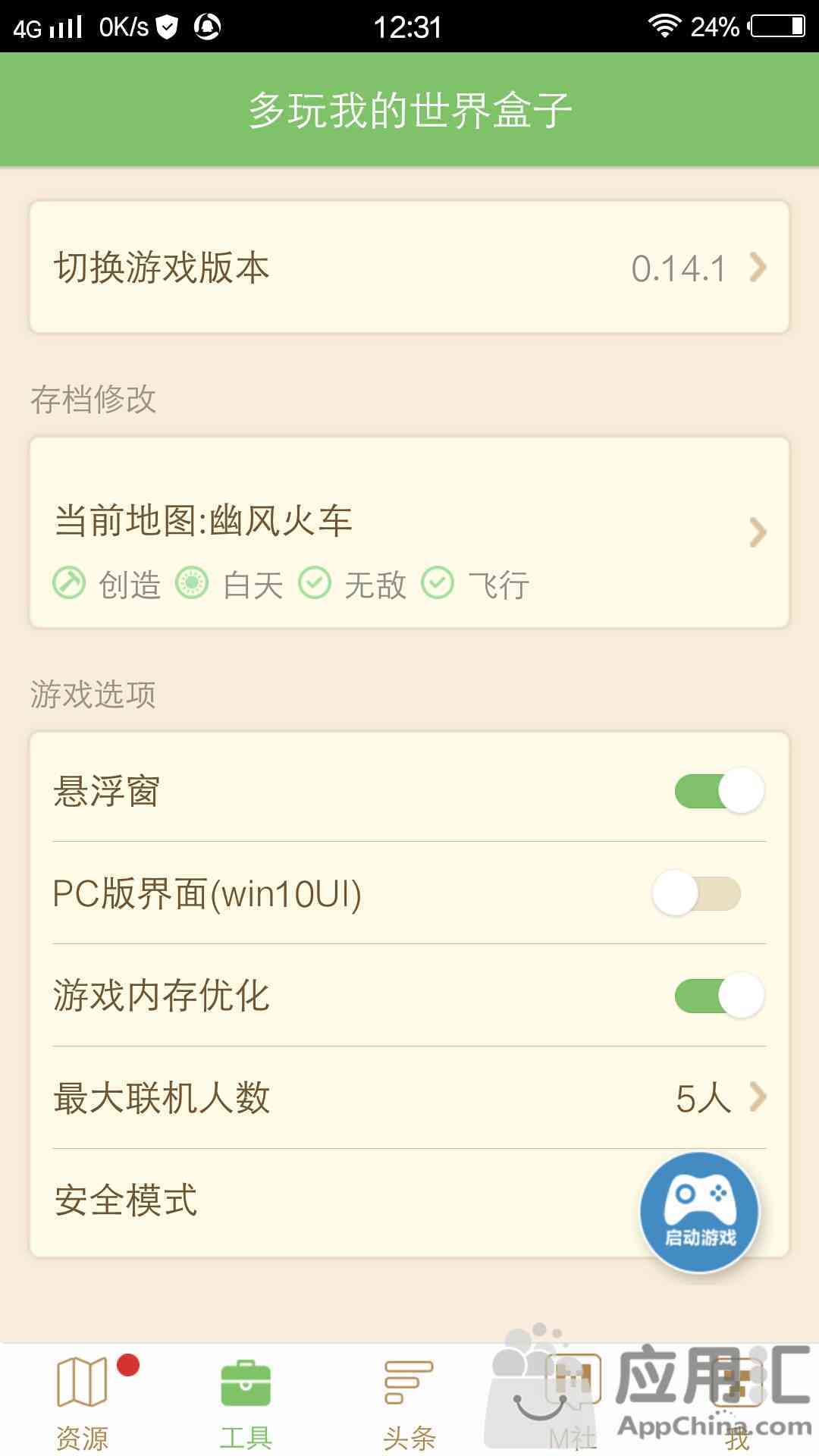Toggle 白天 daytime option
The height and width of the screenshot is (1456, 819).
point(230,585)
